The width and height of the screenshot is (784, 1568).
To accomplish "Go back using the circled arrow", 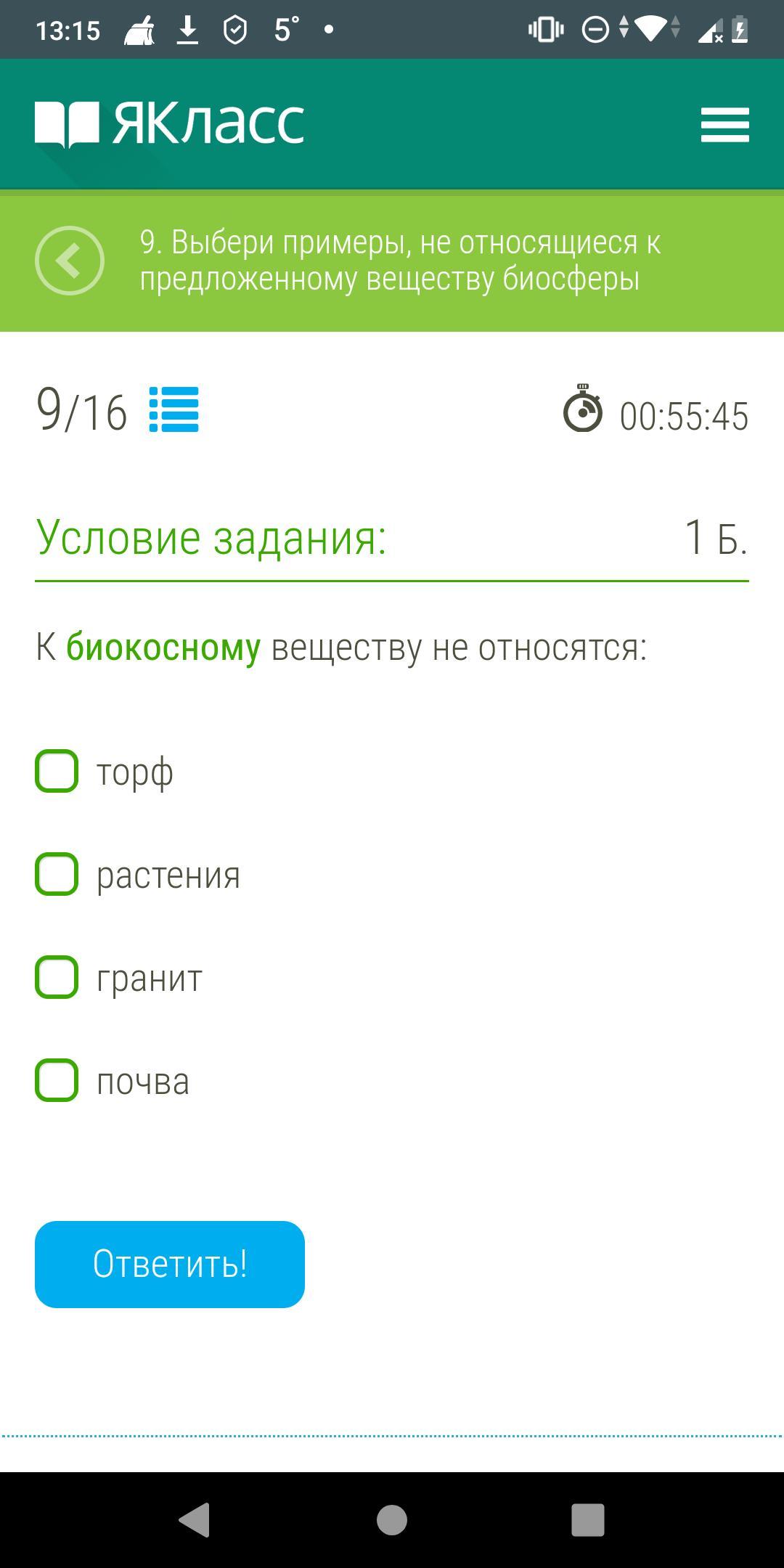I will click(x=70, y=261).
